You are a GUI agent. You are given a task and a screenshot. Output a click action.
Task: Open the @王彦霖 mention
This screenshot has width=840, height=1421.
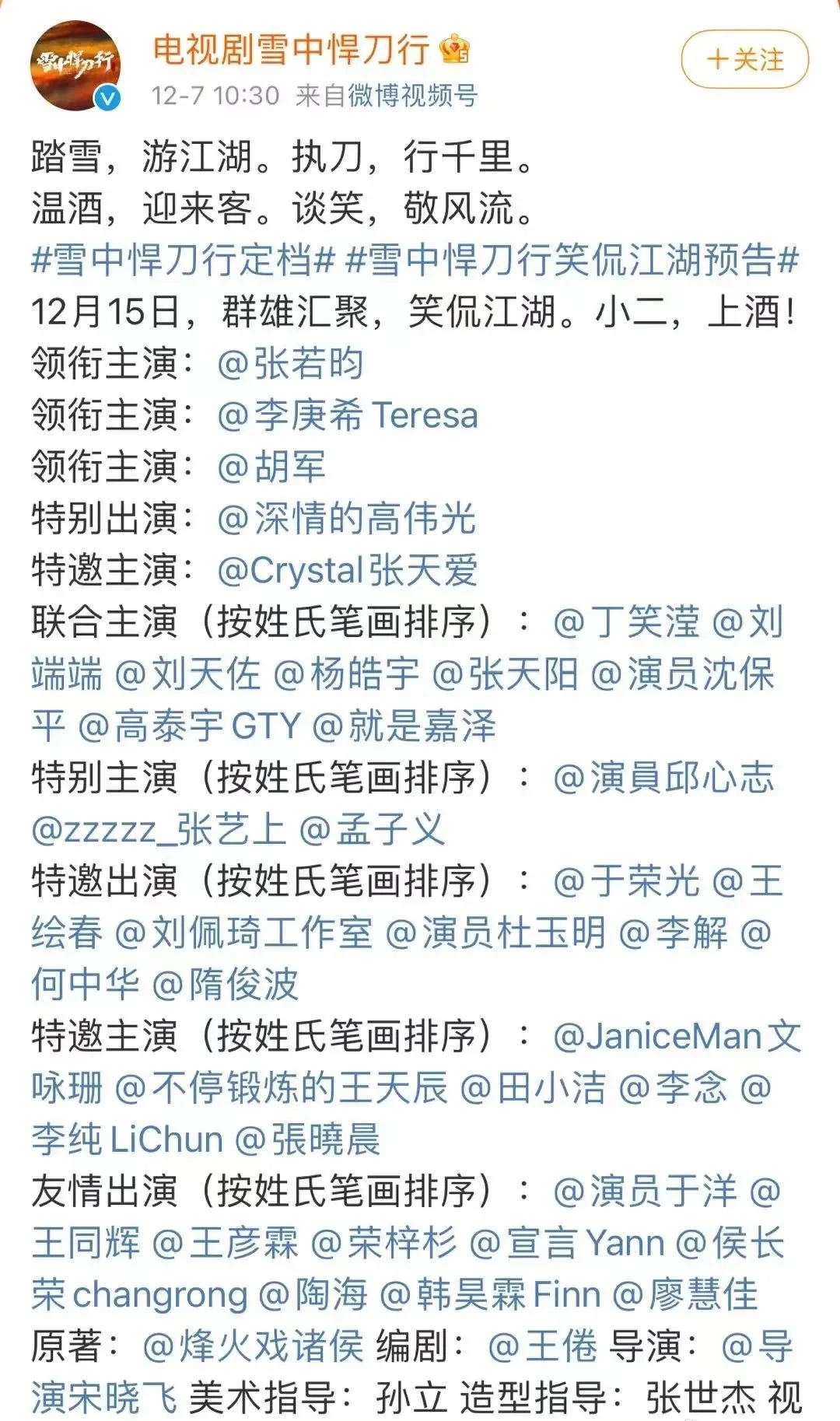point(226,1243)
